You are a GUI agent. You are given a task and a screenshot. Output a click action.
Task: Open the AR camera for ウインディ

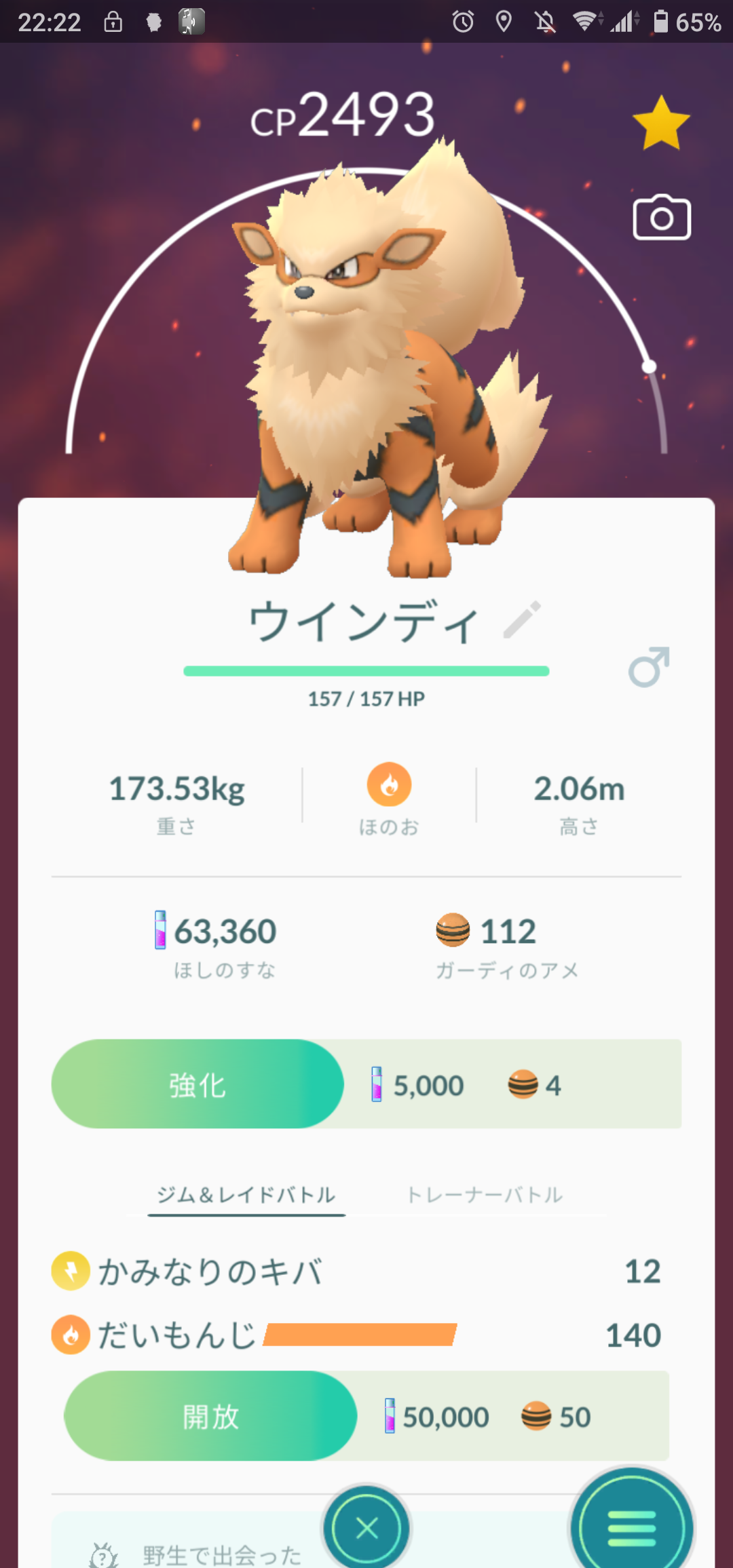pos(662,218)
